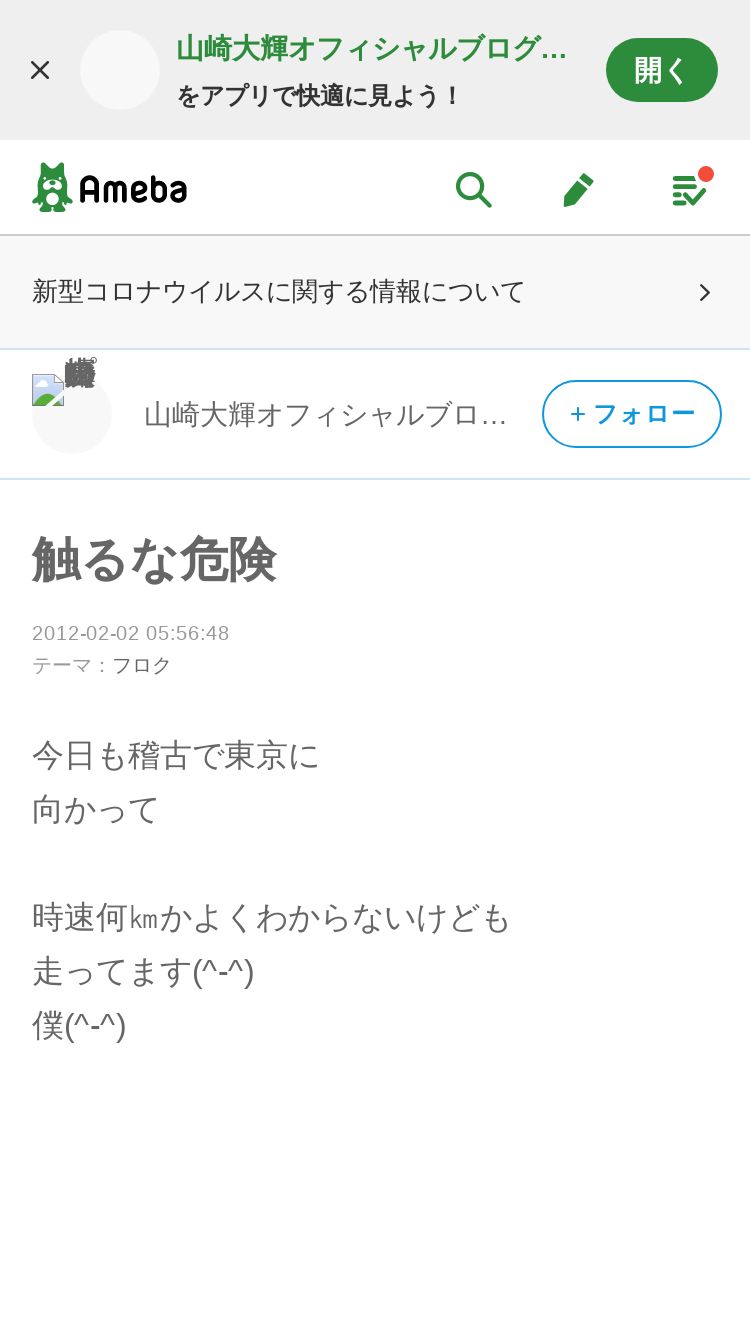Dismiss the app promotion banner
This screenshot has width=750, height=1334.
tap(40, 70)
